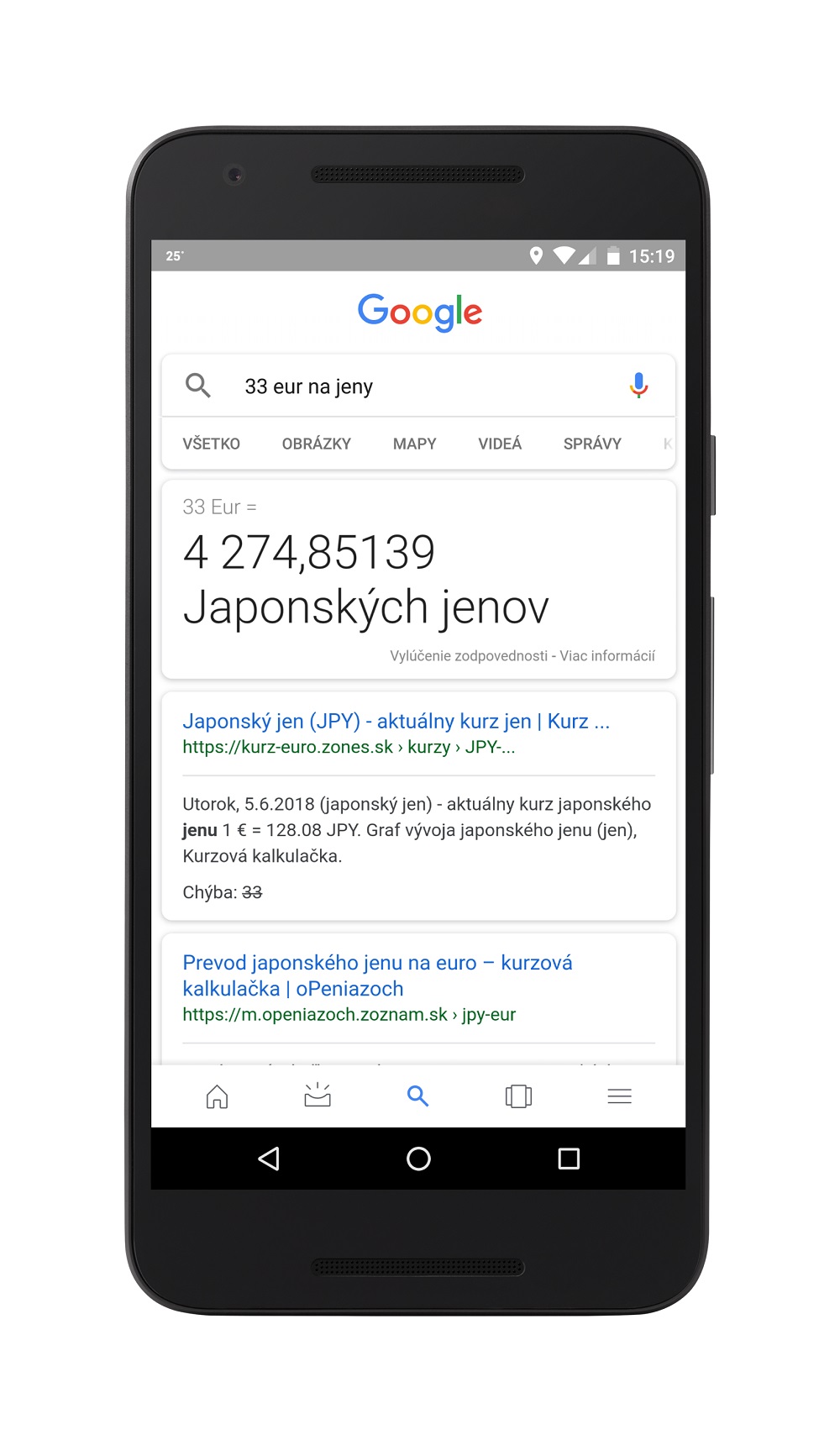This screenshot has height=1440, width=840.
Task: Open the hamburger menu in the bottom bar
Action: pos(619,1096)
